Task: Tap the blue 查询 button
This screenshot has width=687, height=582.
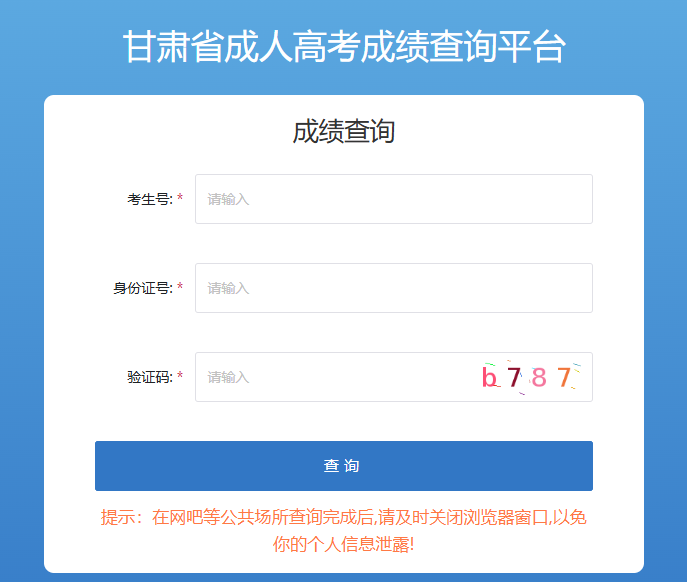Action: click(x=343, y=466)
